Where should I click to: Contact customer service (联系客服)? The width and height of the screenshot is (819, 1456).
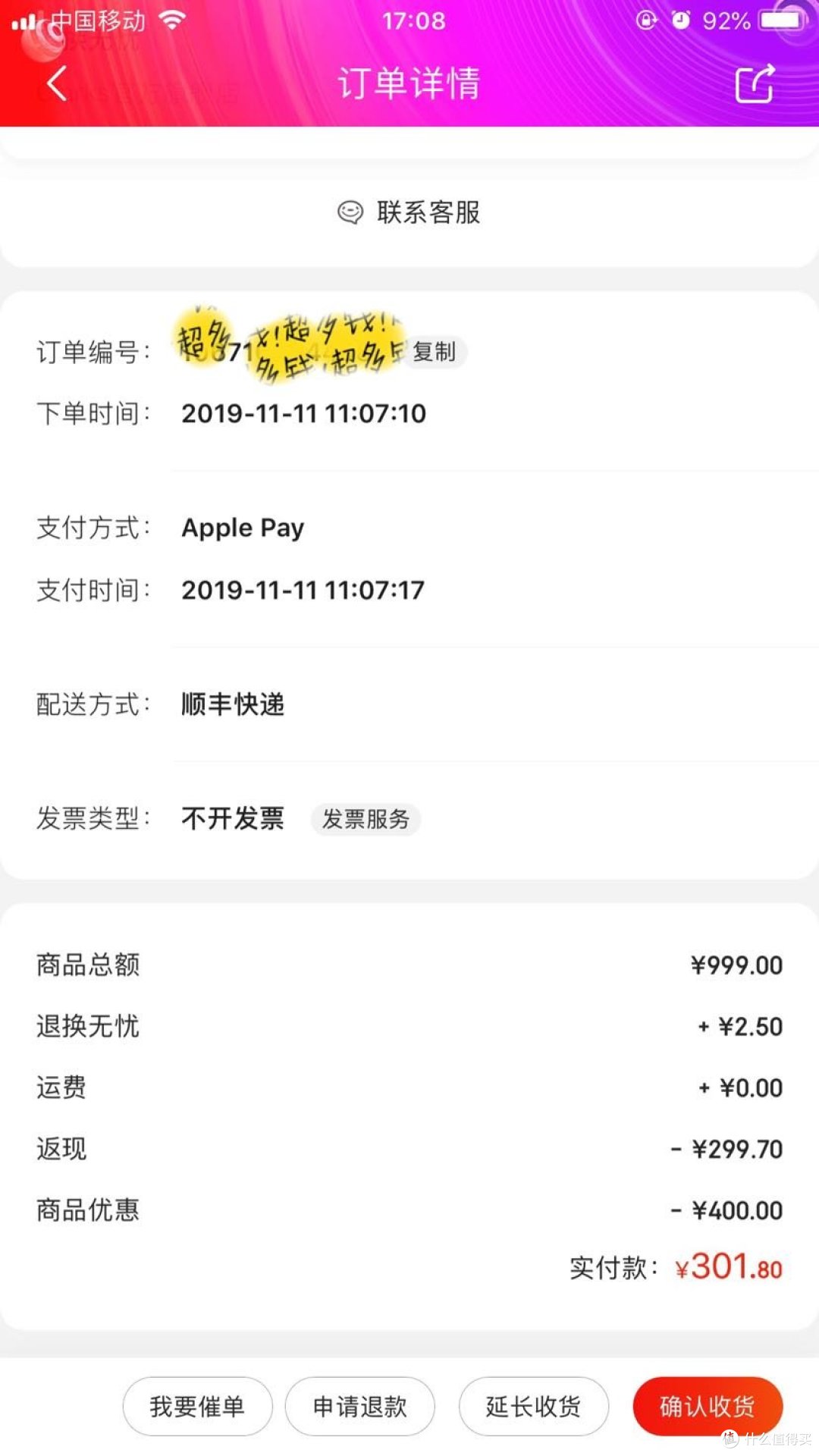(x=409, y=212)
